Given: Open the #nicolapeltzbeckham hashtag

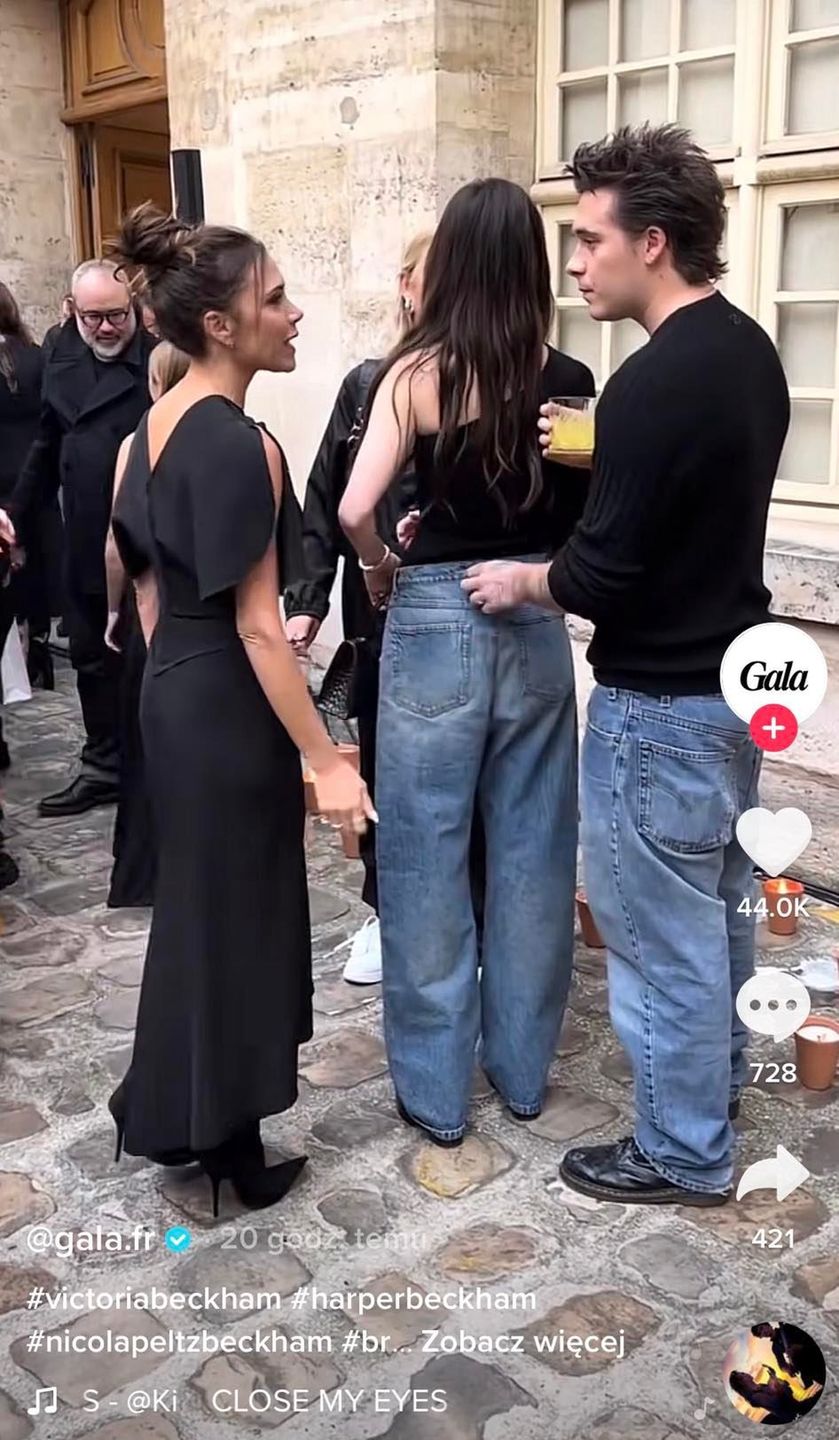Looking at the screenshot, I should point(179,1342).
